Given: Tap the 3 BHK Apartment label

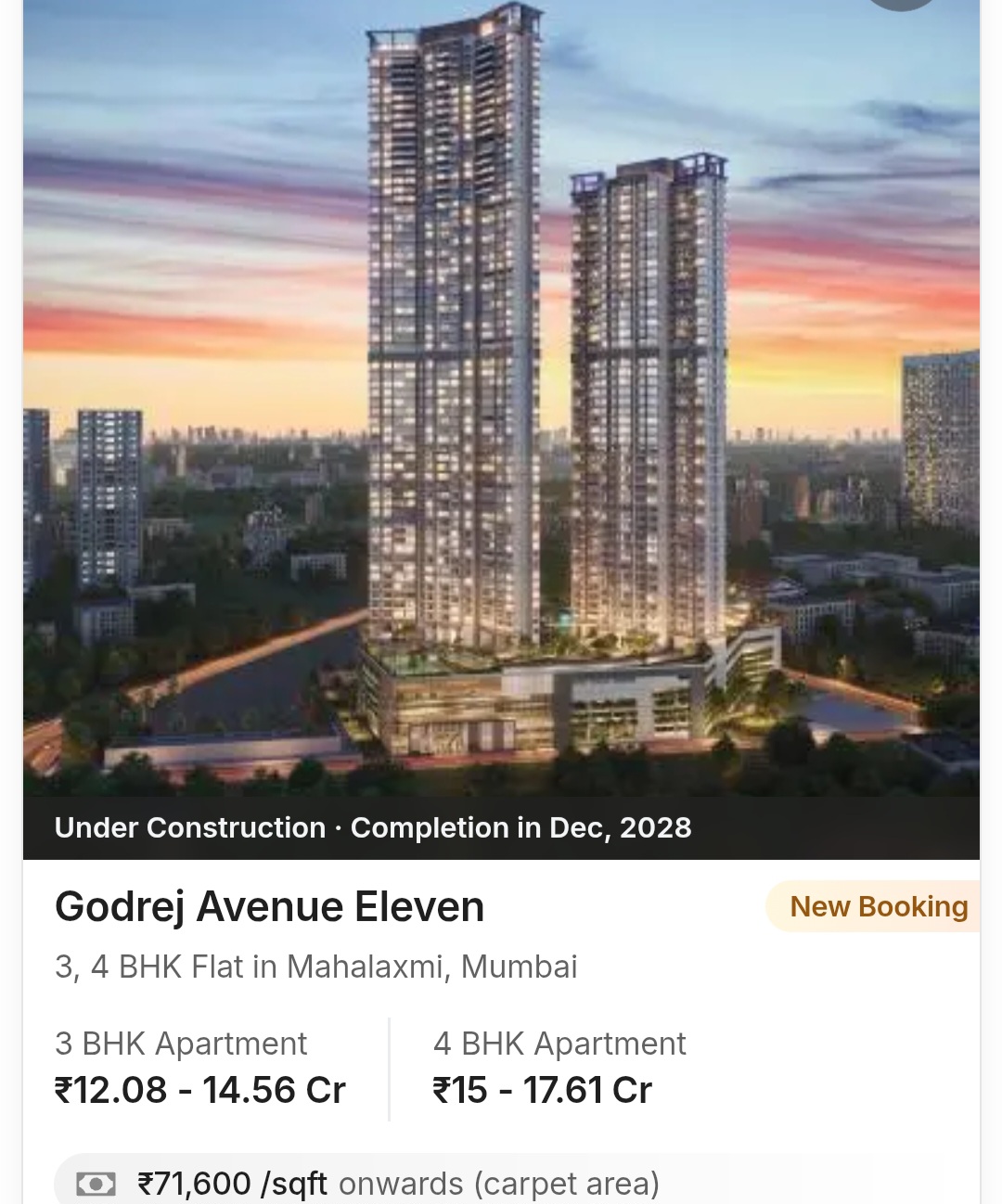Looking at the screenshot, I should [180, 1043].
